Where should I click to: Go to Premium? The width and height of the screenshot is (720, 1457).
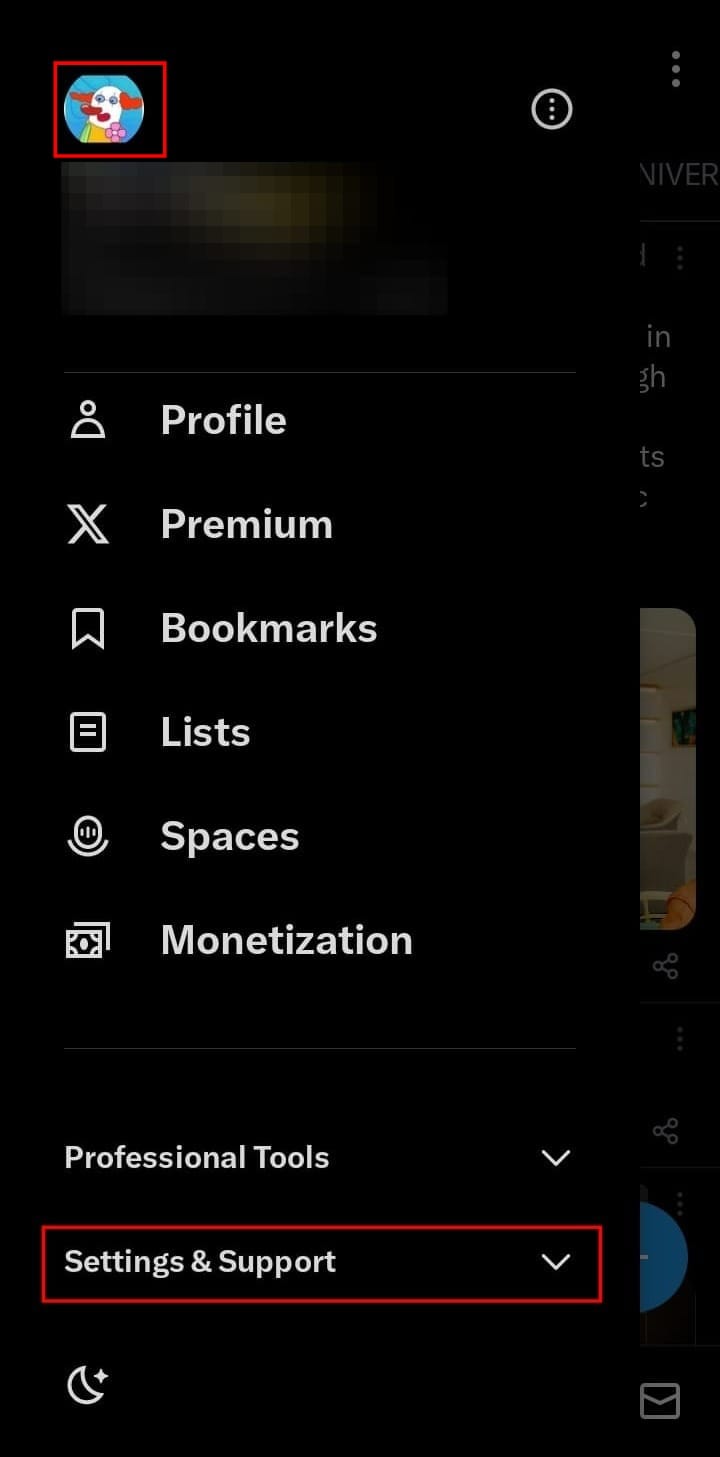(x=246, y=524)
